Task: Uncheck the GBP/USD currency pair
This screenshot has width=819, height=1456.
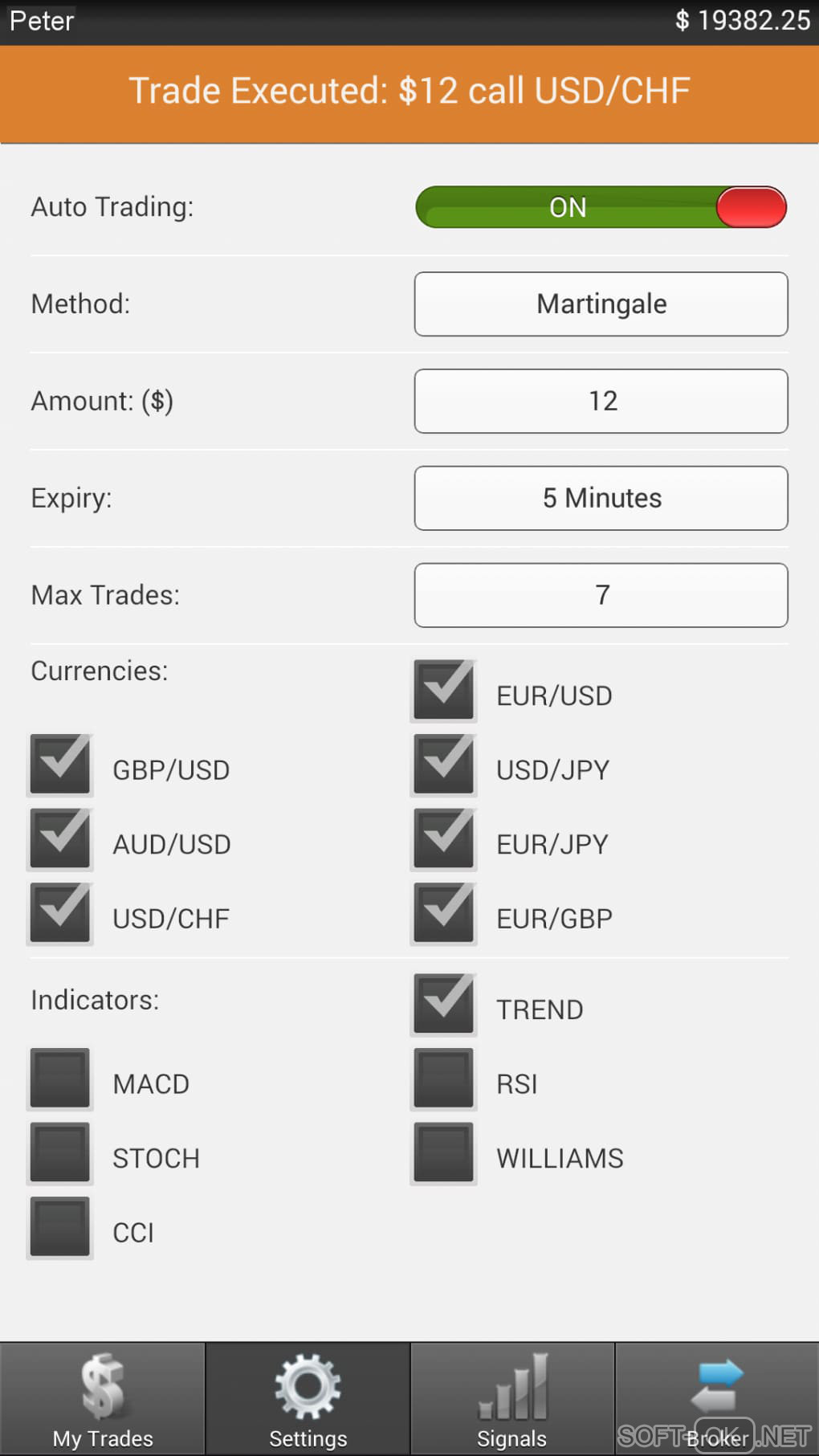Action: tap(60, 765)
